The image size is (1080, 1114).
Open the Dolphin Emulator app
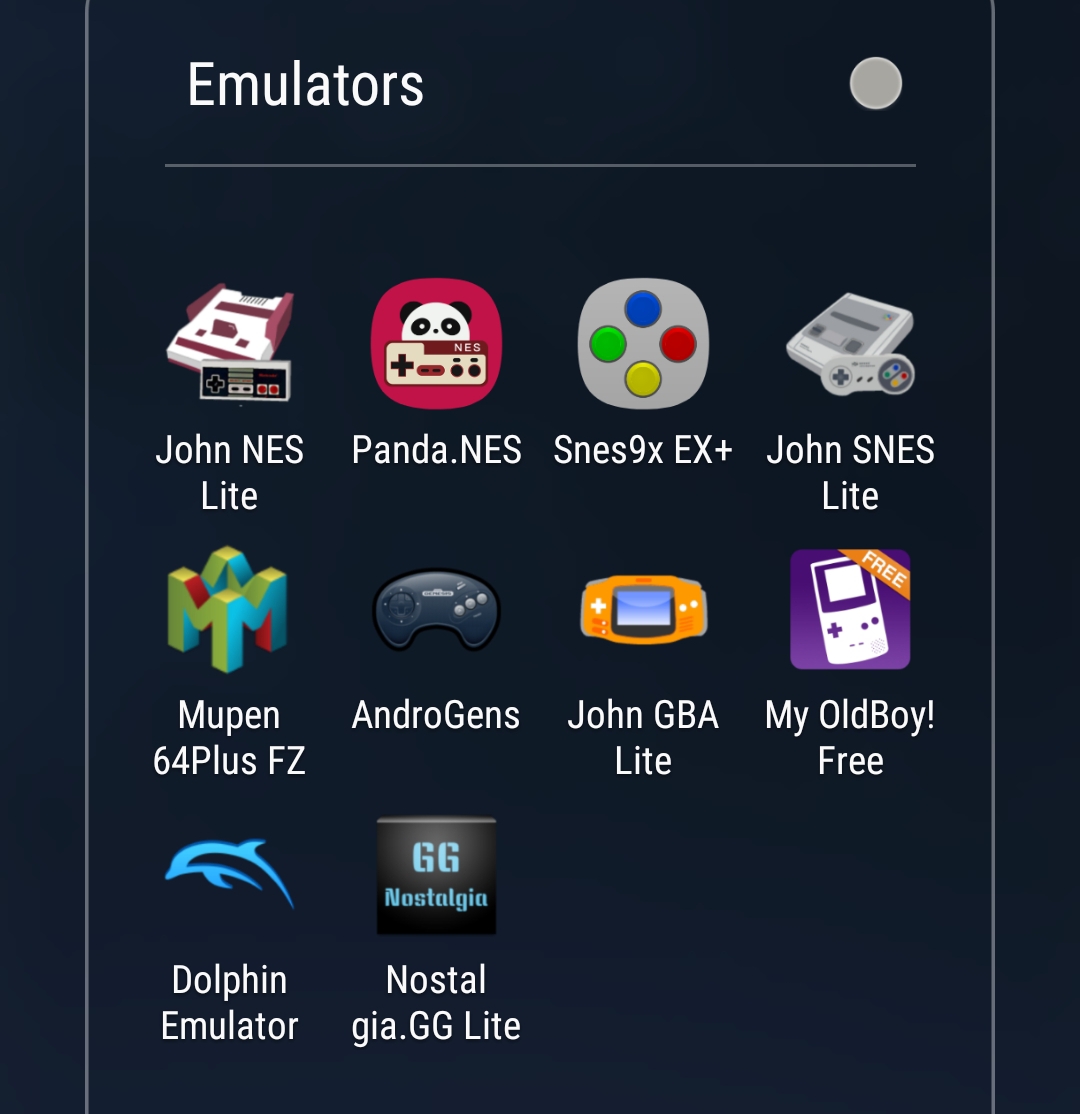coord(229,875)
